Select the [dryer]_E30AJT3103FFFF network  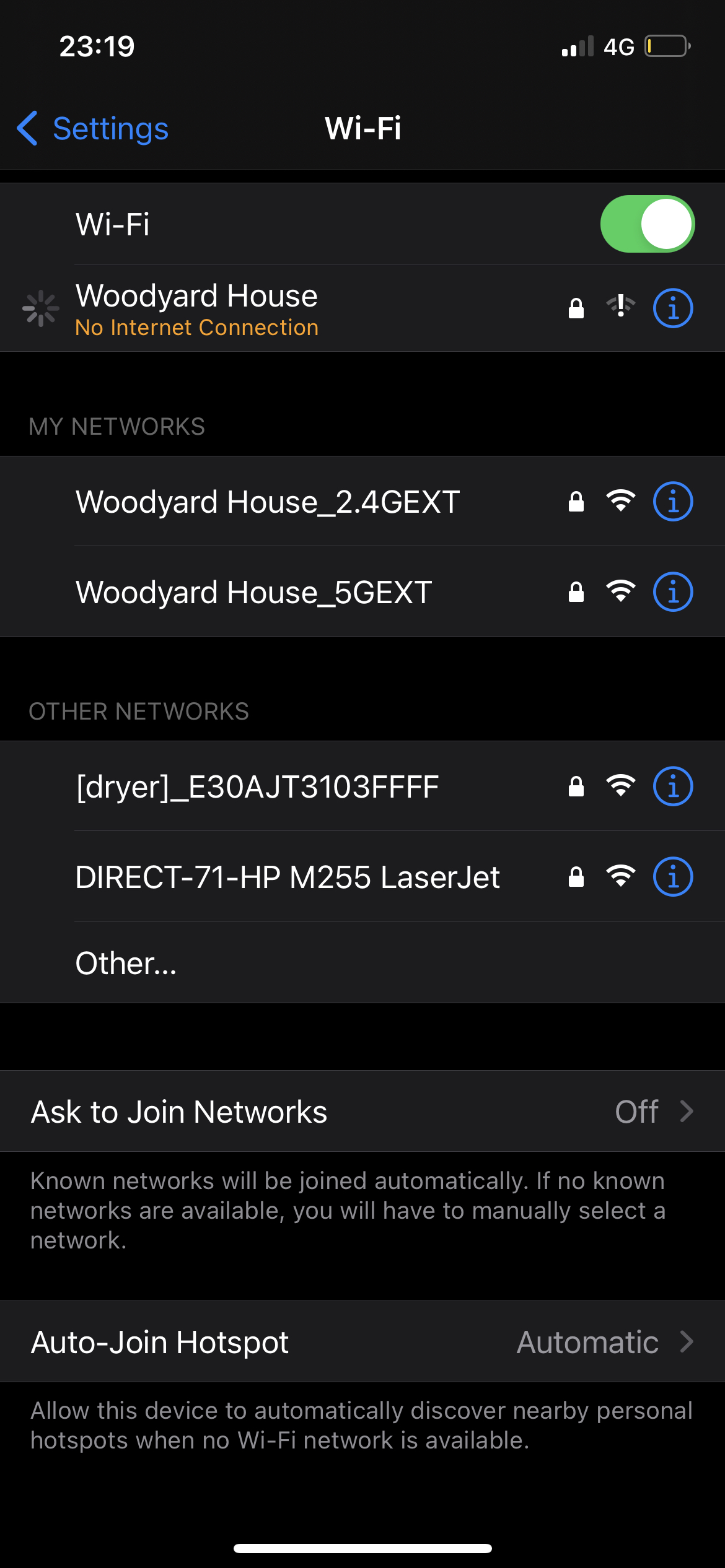257,786
